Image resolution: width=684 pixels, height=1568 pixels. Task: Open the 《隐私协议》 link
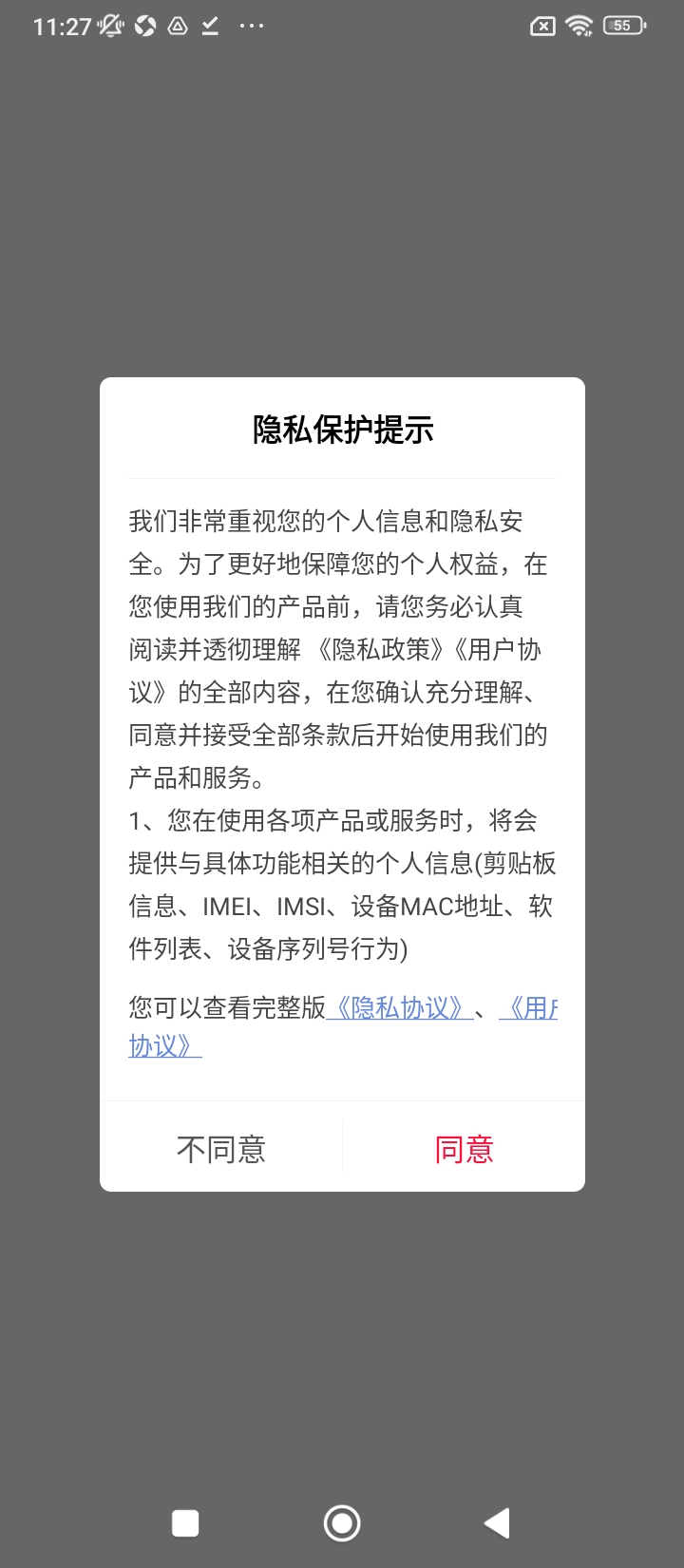click(400, 1008)
